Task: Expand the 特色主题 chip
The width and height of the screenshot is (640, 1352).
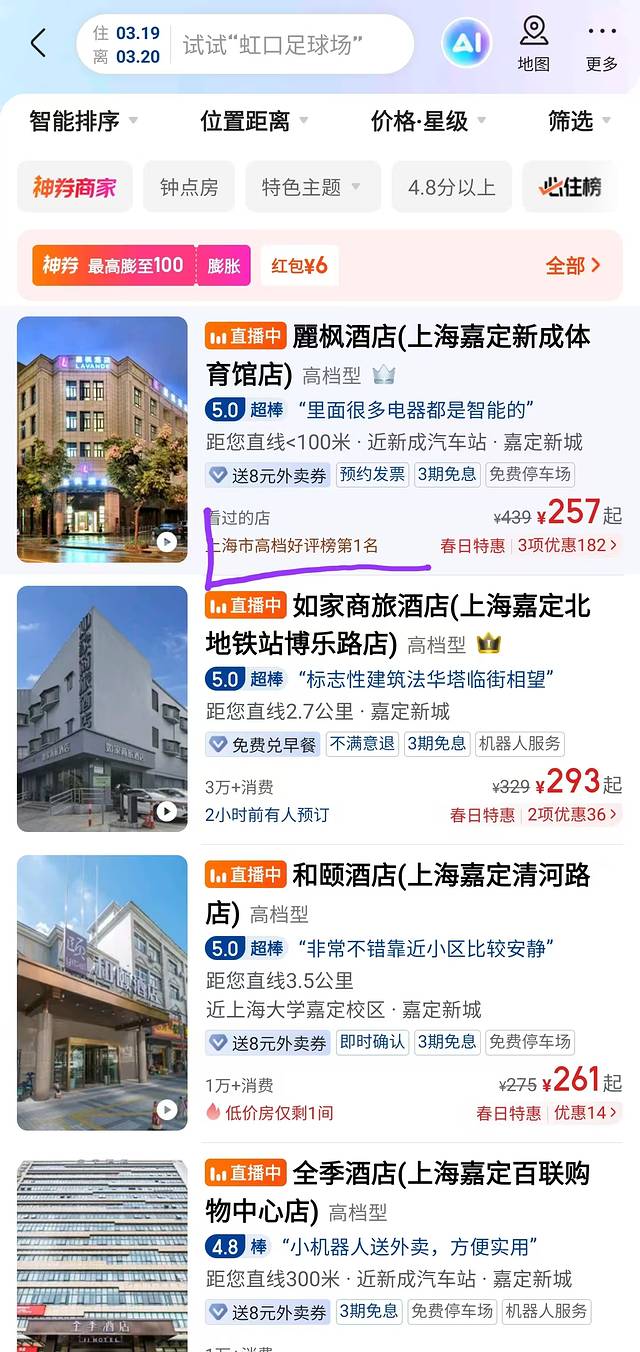Action: tap(312, 187)
